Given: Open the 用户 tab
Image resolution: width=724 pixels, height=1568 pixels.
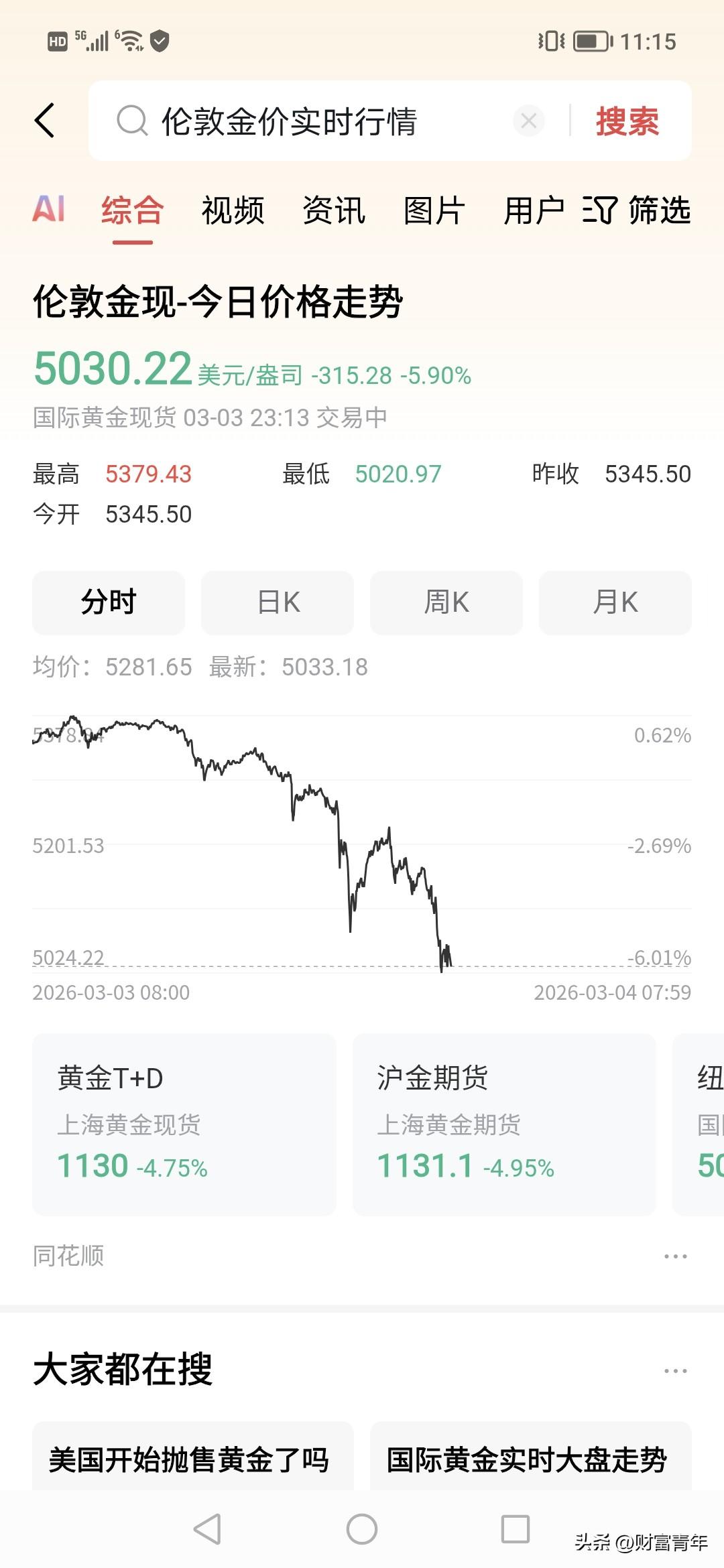Looking at the screenshot, I should [x=534, y=210].
